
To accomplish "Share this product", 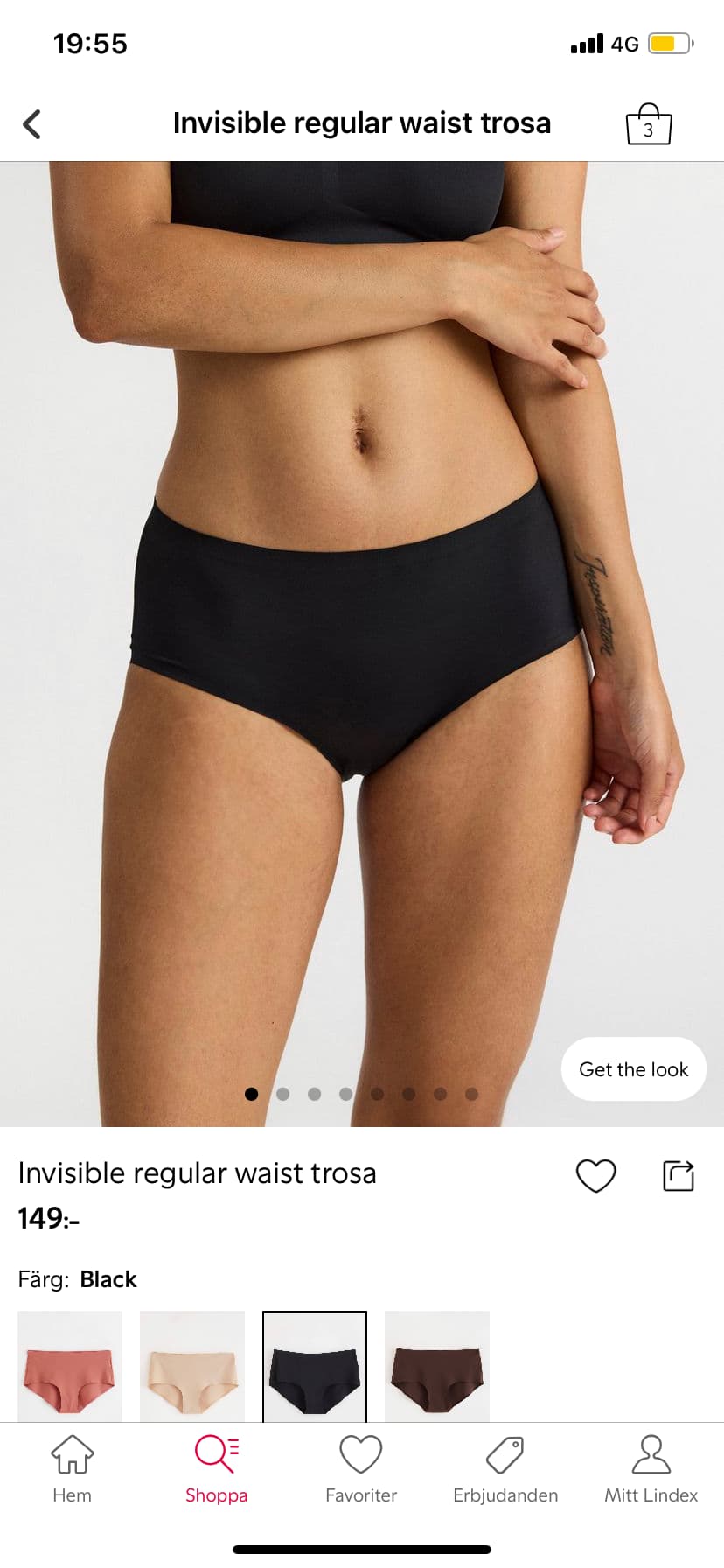I will click(679, 1175).
